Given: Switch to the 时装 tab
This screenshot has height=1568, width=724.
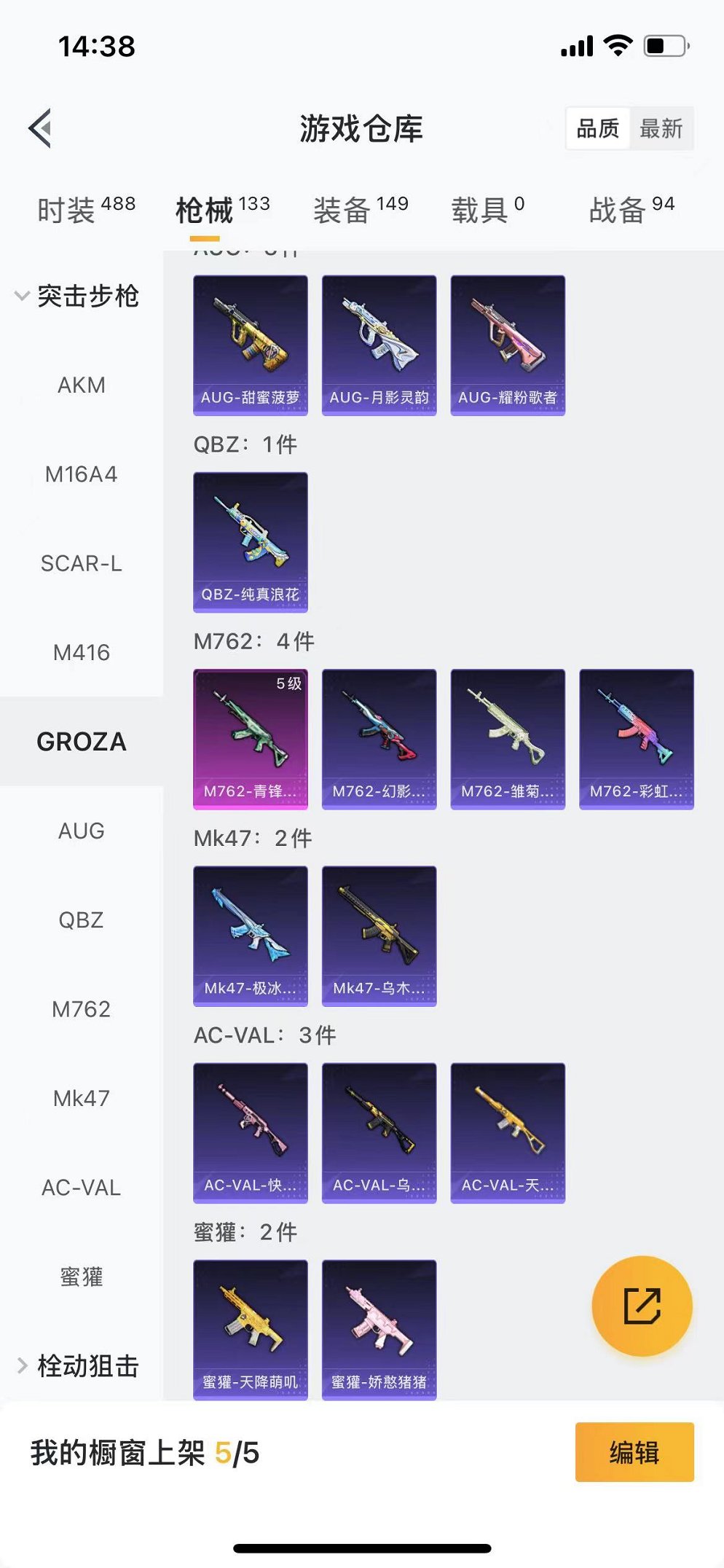Looking at the screenshot, I should (x=85, y=211).
